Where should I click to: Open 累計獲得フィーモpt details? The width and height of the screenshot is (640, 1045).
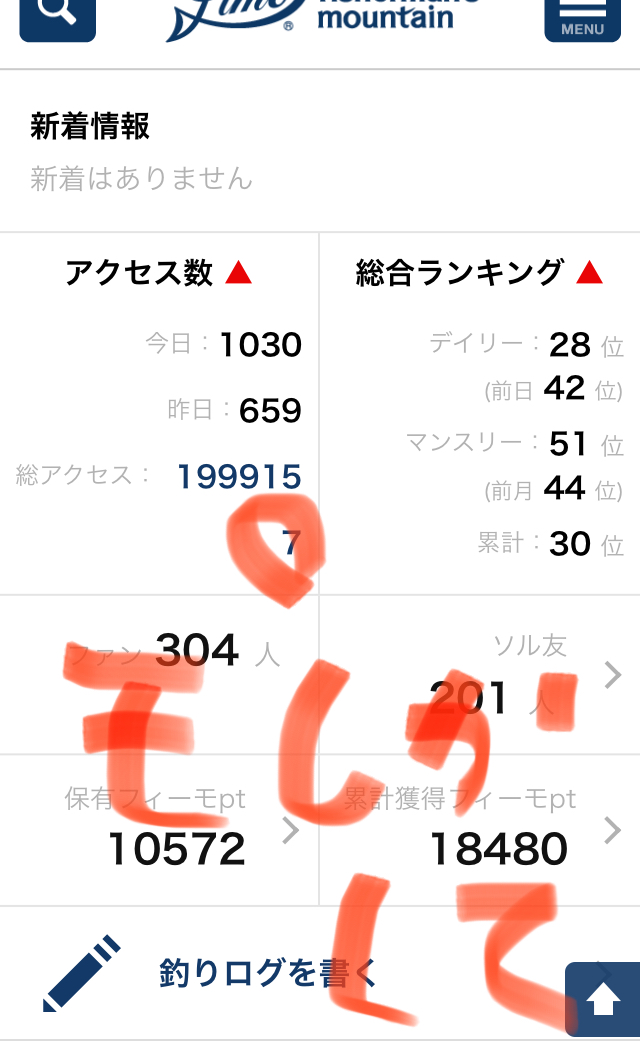point(479,830)
